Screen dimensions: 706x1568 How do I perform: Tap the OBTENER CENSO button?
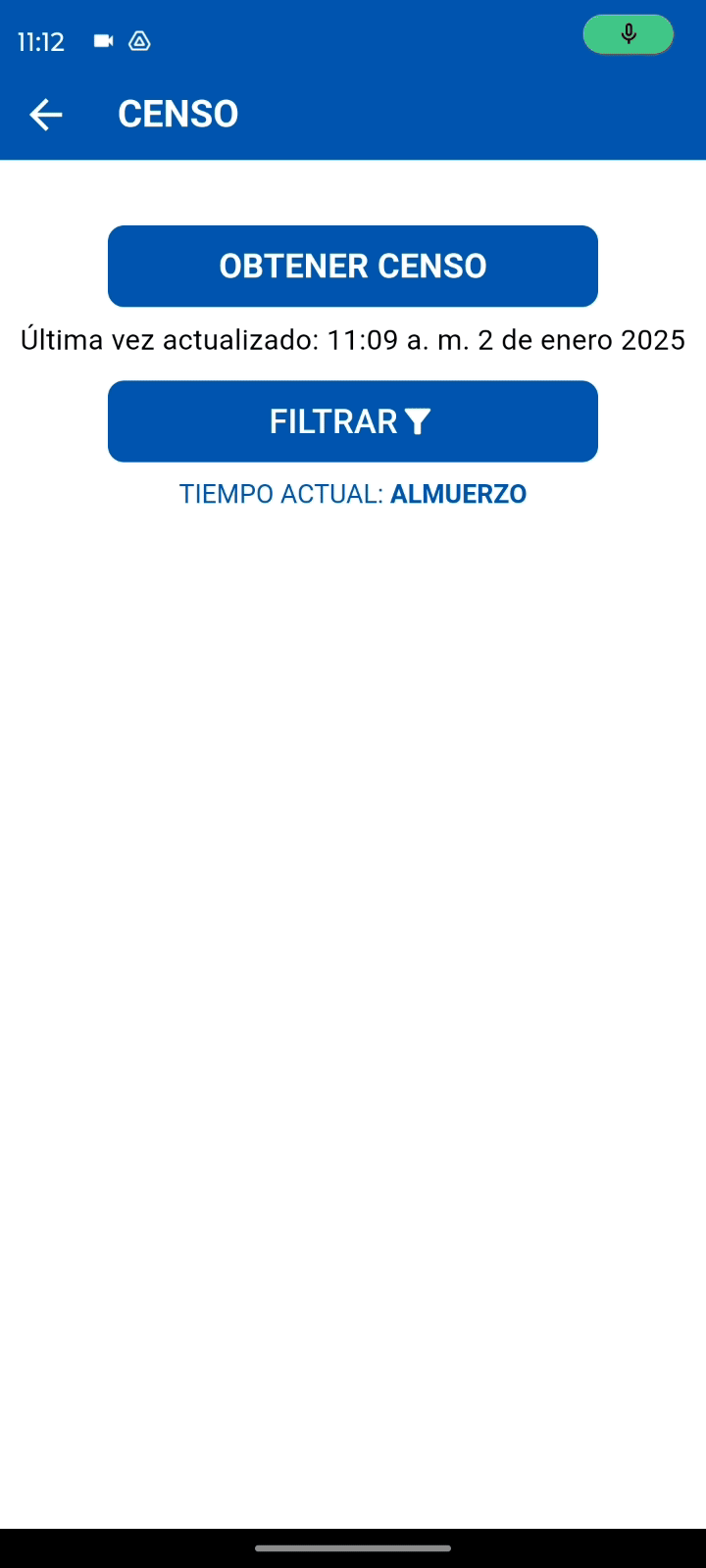(x=353, y=267)
